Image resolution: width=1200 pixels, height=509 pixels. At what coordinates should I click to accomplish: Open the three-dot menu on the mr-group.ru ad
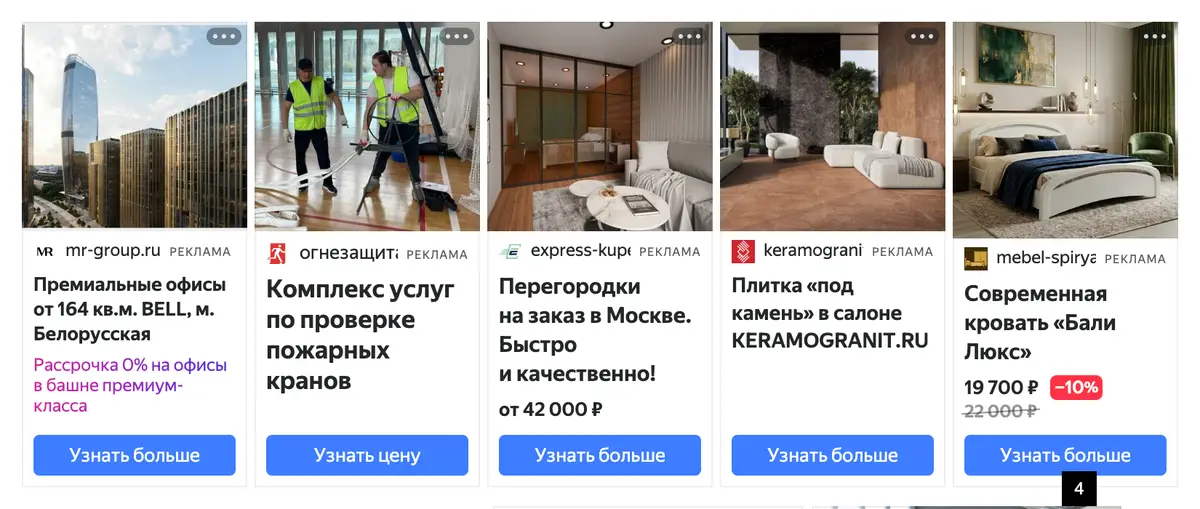tap(225, 36)
